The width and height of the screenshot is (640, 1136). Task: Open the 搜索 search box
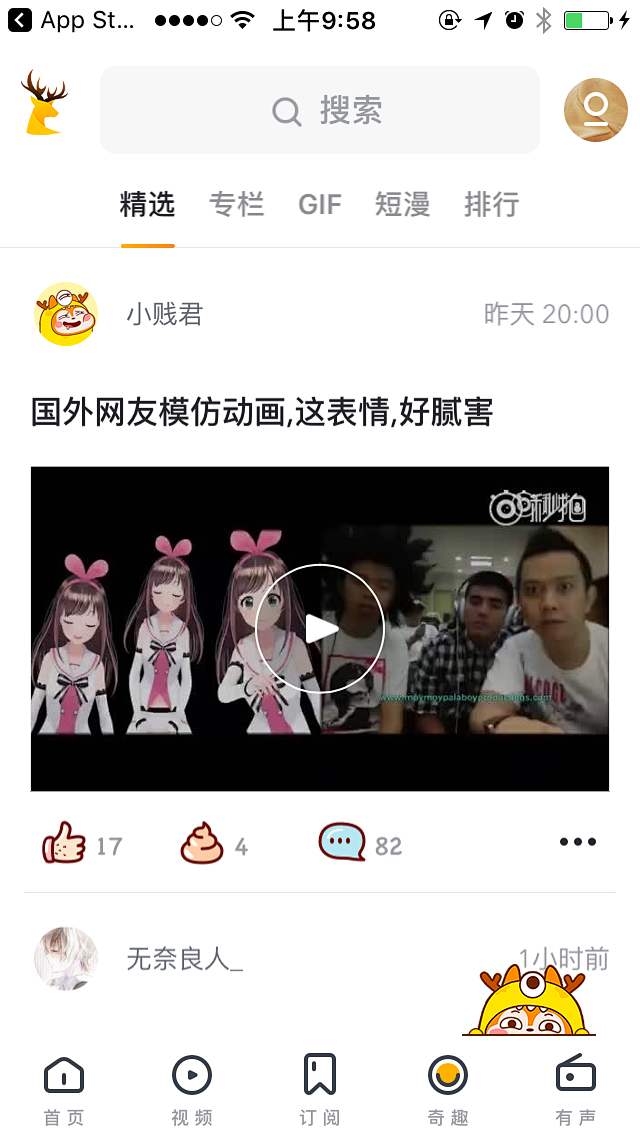coord(320,110)
